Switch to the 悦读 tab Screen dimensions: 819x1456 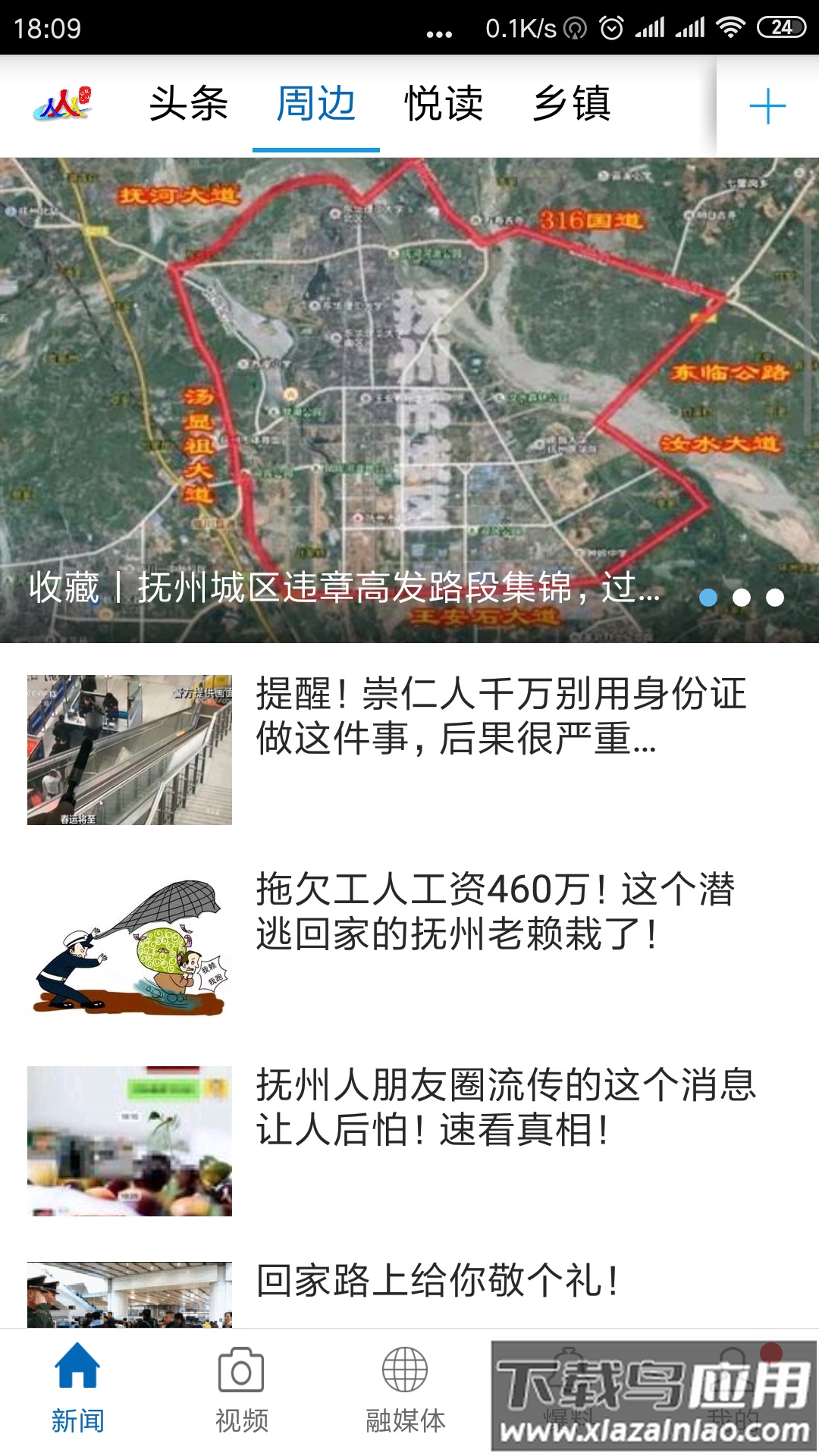[442, 106]
